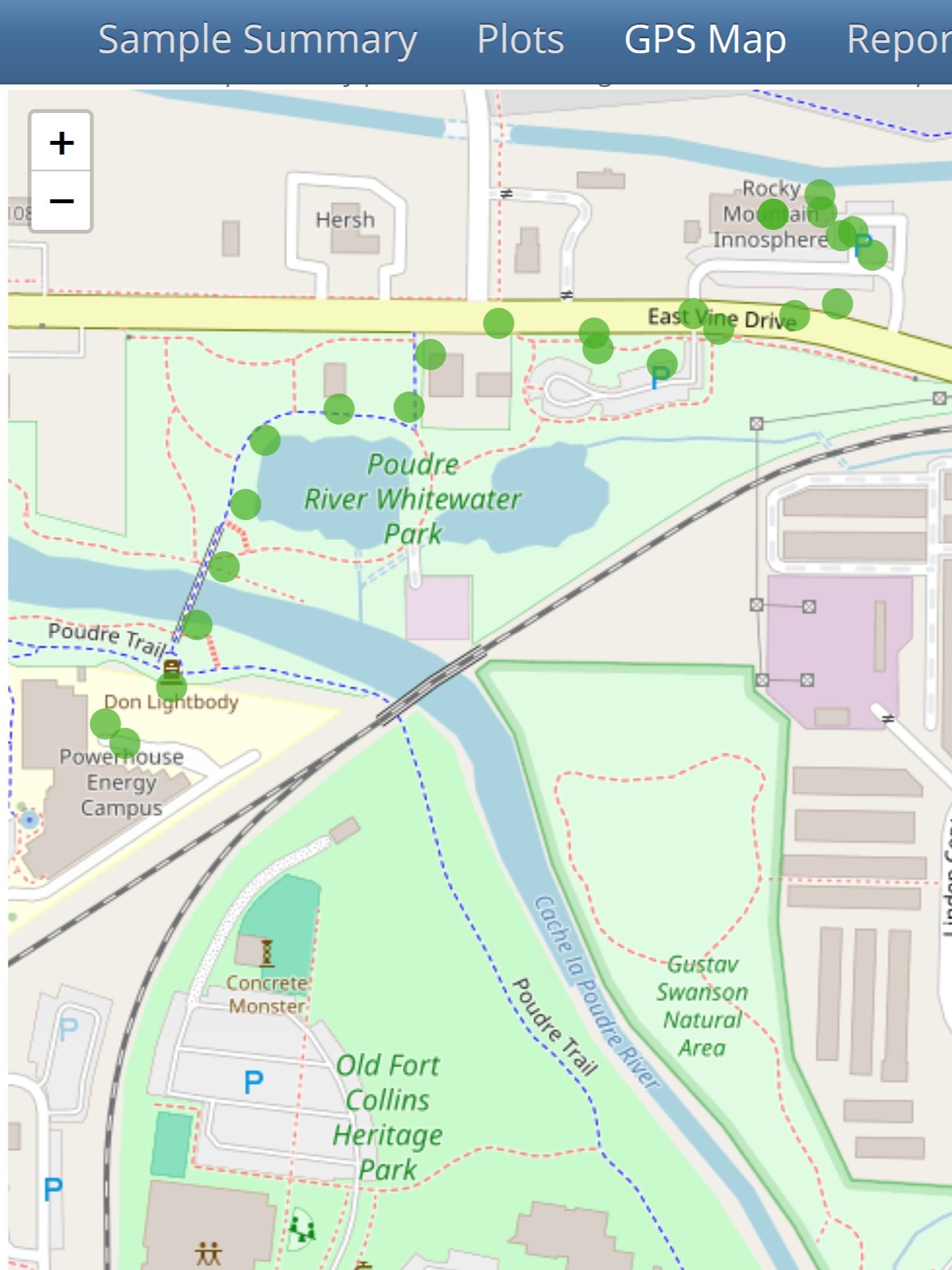This screenshot has height=1270, width=952.
Task: Zoom out on the map
Action: click(62, 201)
